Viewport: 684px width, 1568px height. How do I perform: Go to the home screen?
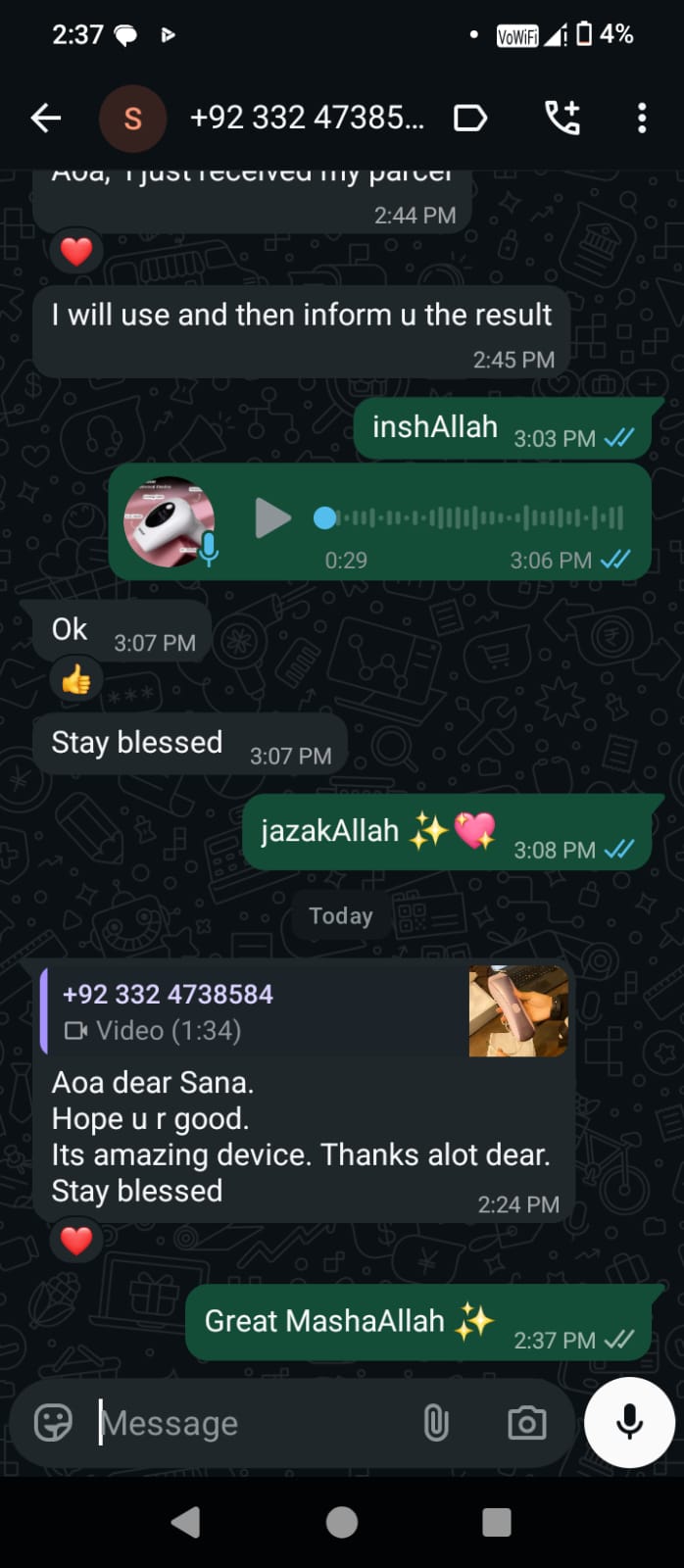point(341,1522)
